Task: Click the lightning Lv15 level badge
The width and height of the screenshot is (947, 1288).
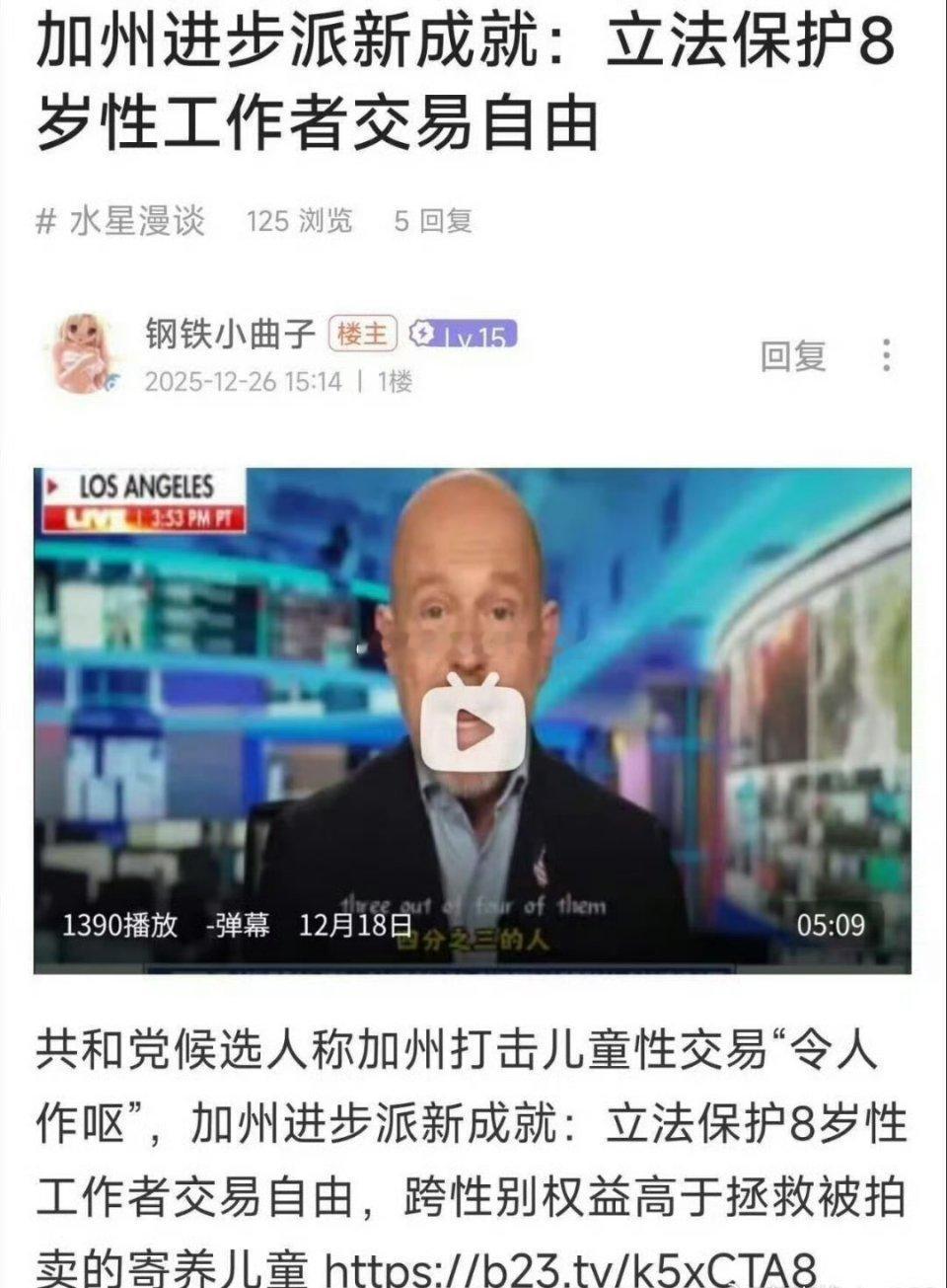Action: coord(462,336)
